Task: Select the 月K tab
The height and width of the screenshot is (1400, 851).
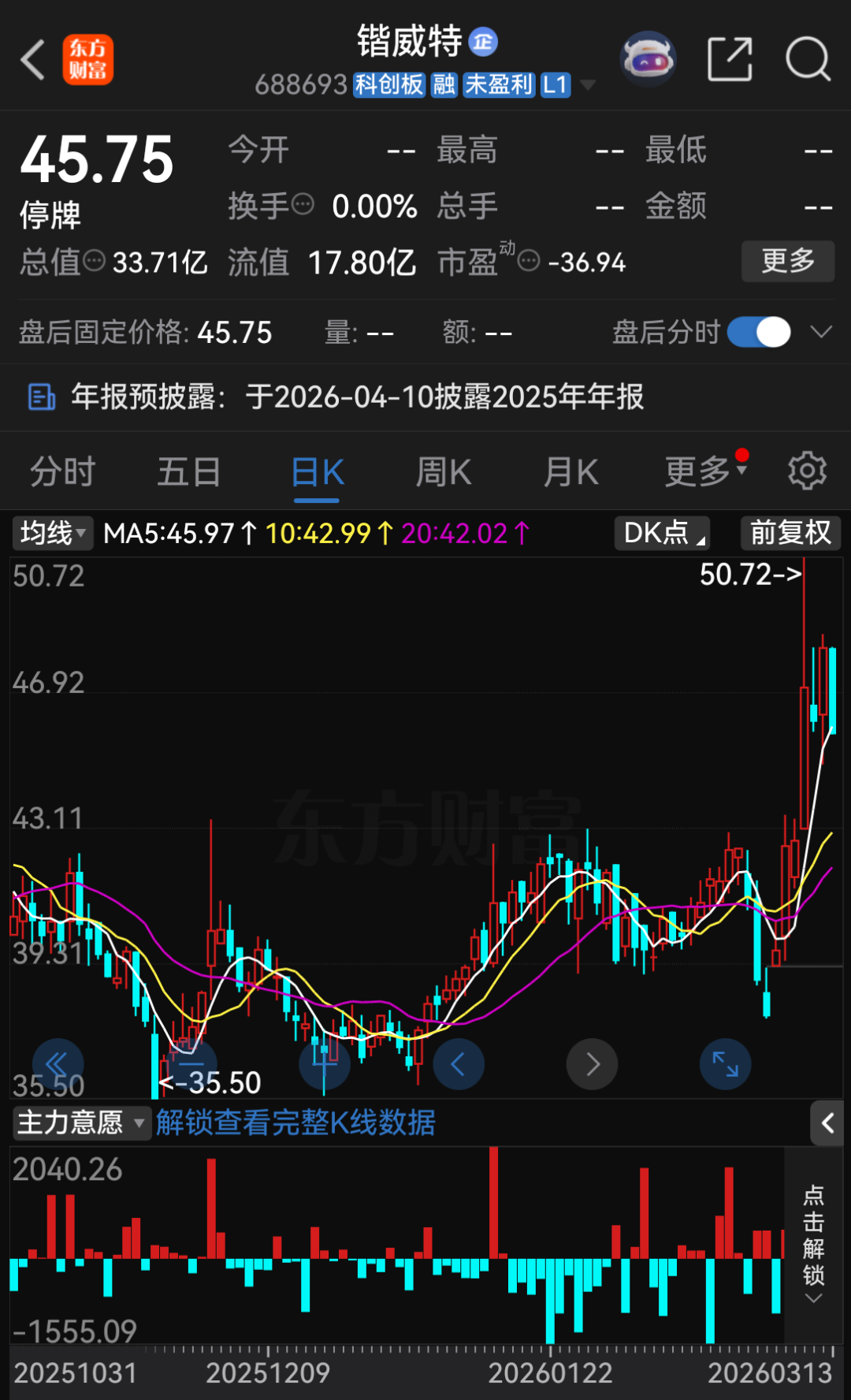Action: tap(570, 472)
